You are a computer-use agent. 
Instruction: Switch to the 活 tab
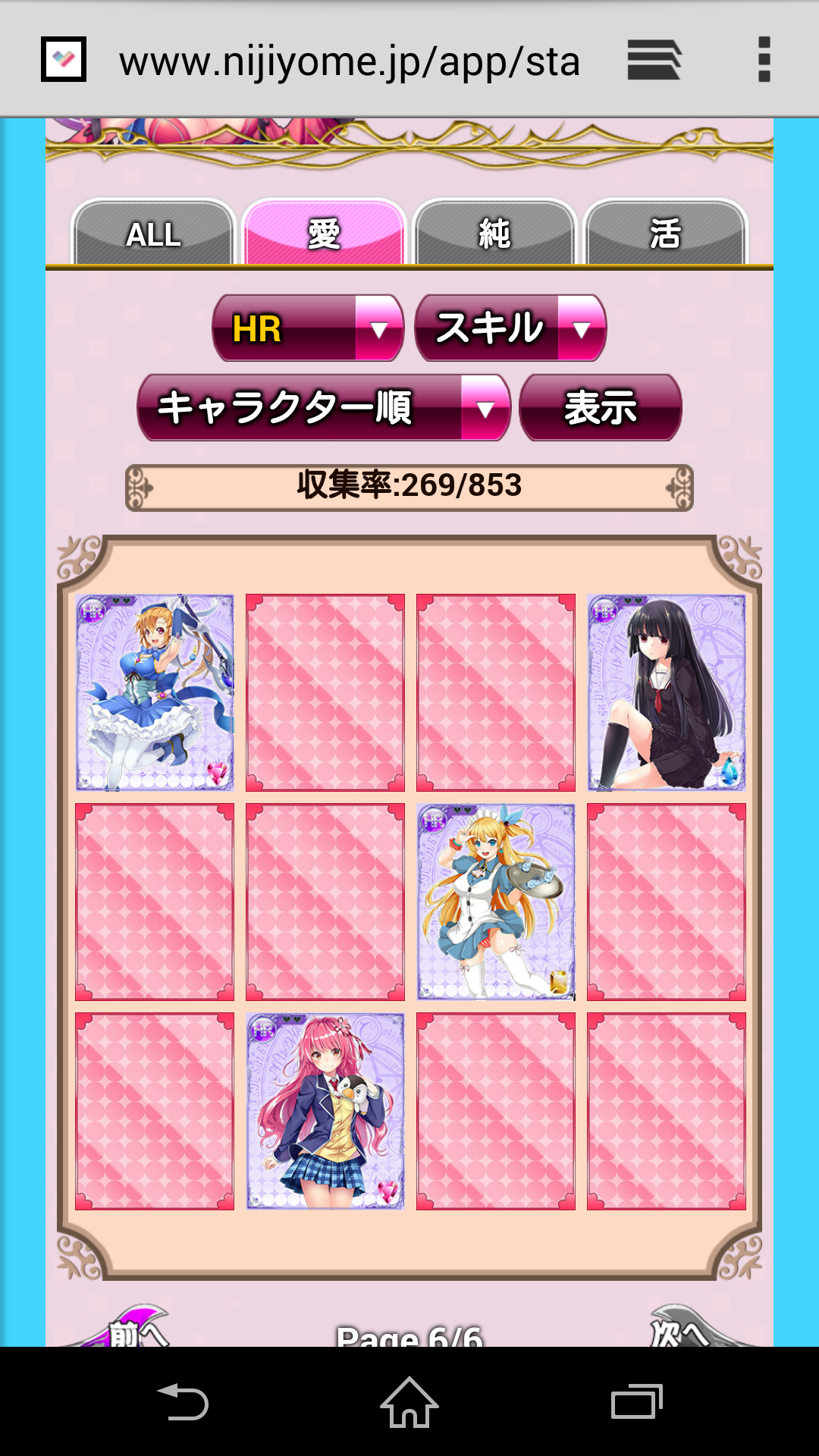pos(665,234)
